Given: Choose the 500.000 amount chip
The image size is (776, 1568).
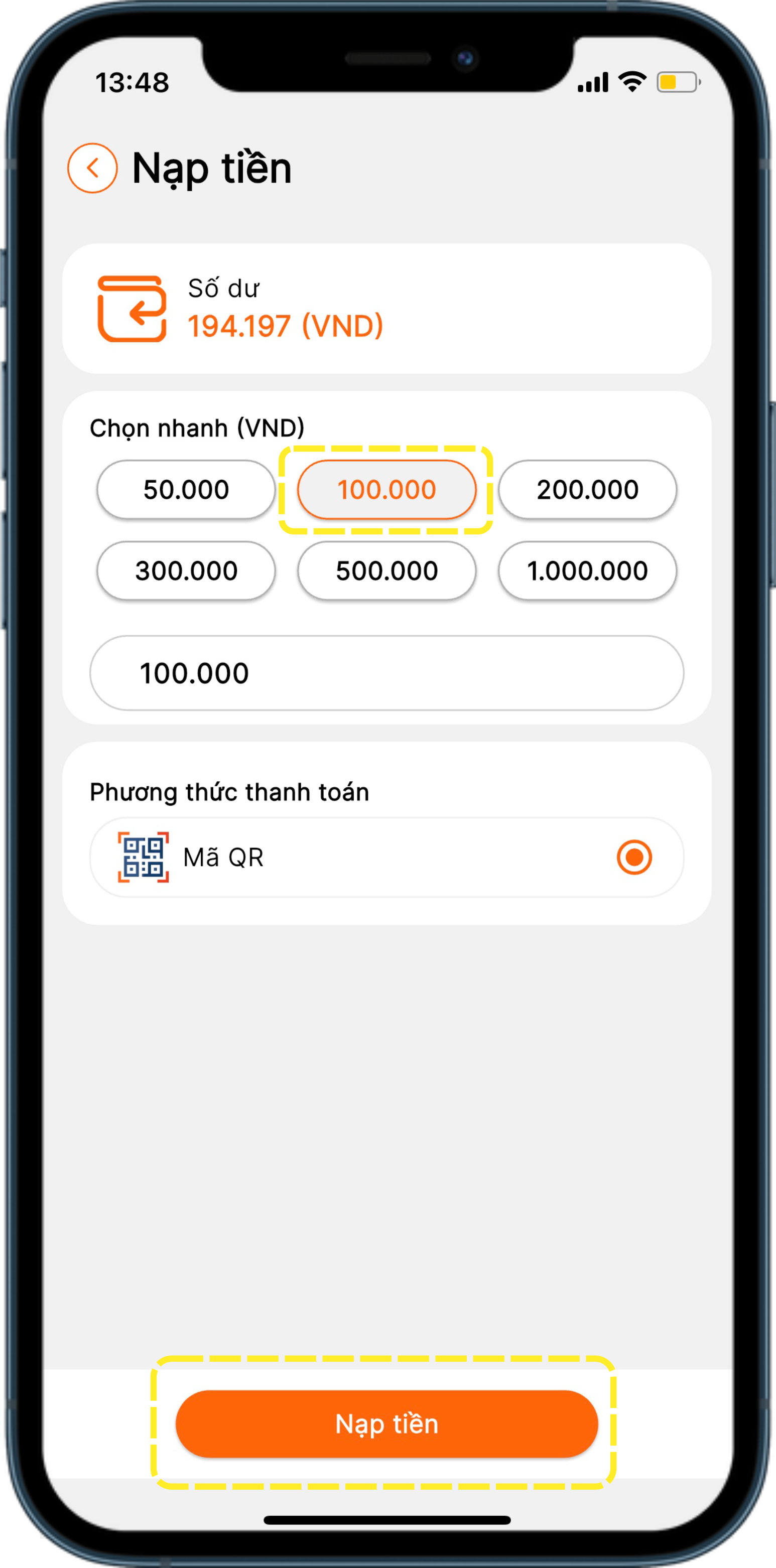Looking at the screenshot, I should (x=386, y=571).
